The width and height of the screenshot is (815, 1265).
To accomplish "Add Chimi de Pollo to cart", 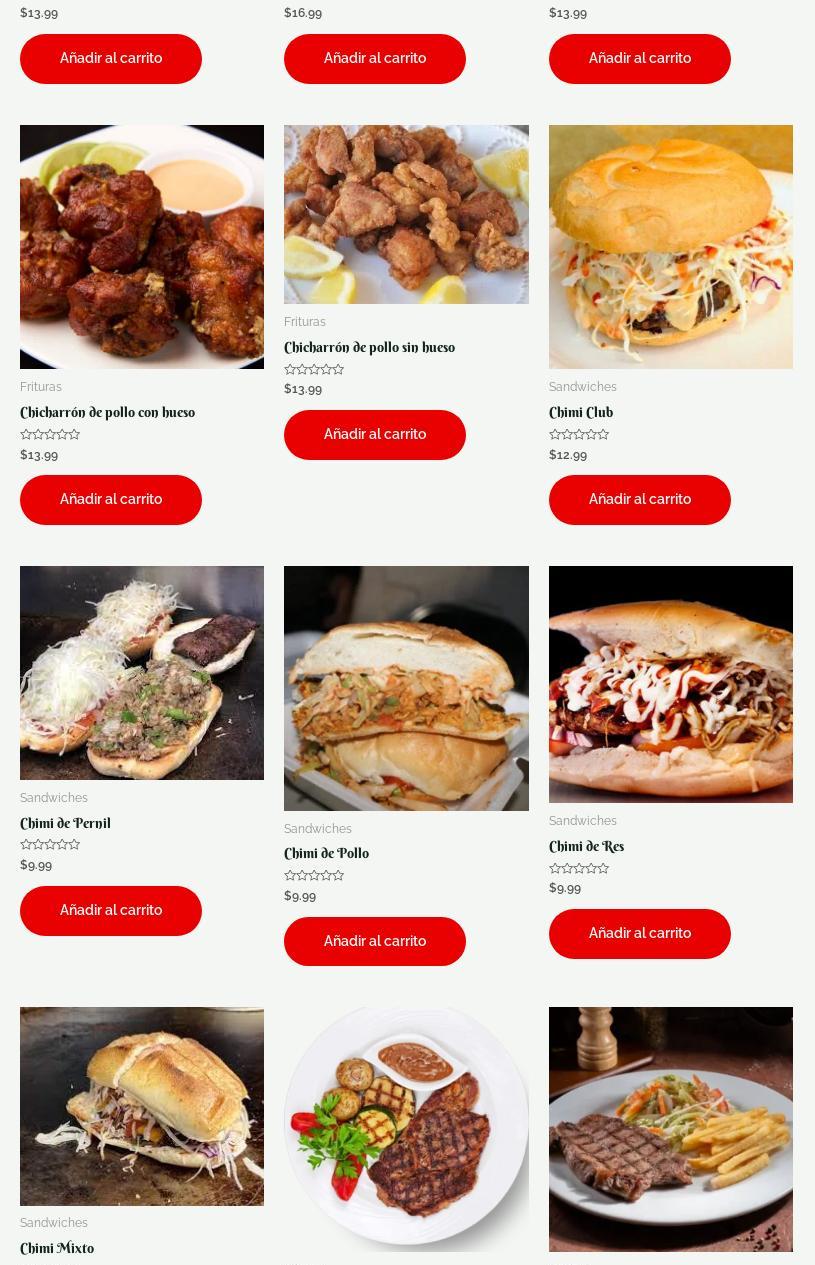I will [x=375, y=941].
